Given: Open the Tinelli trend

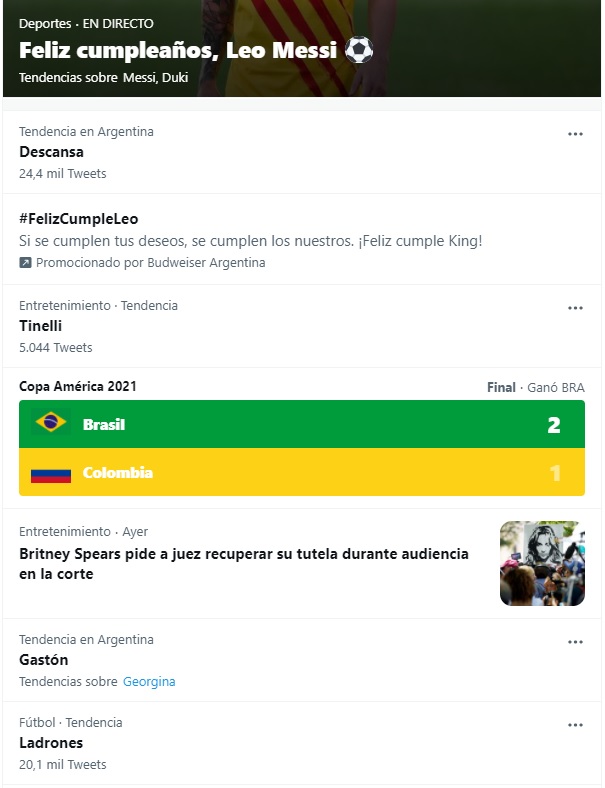Looking at the screenshot, I should pos(41,326).
